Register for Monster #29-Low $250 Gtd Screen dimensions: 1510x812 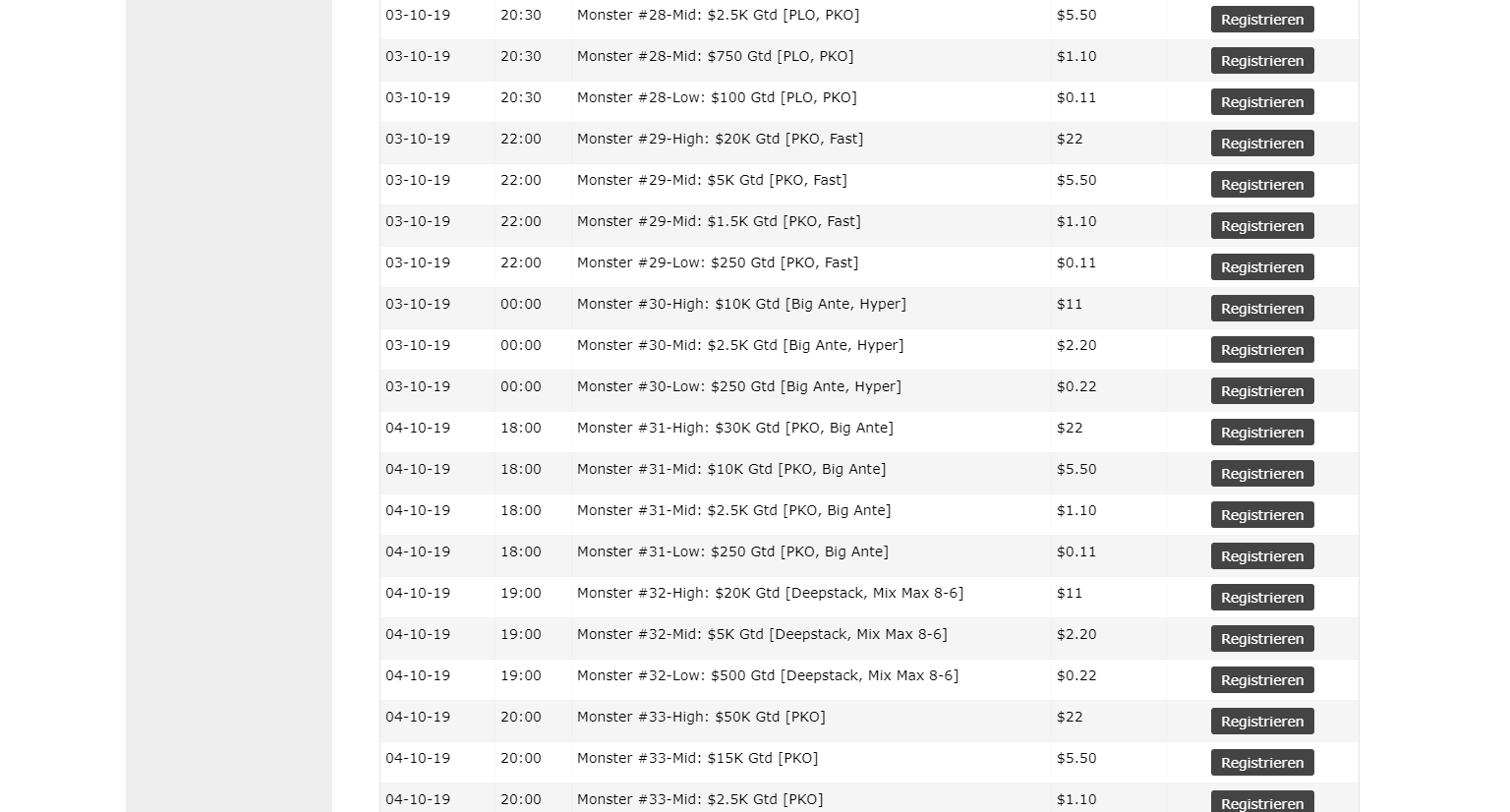[x=1261, y=267]
